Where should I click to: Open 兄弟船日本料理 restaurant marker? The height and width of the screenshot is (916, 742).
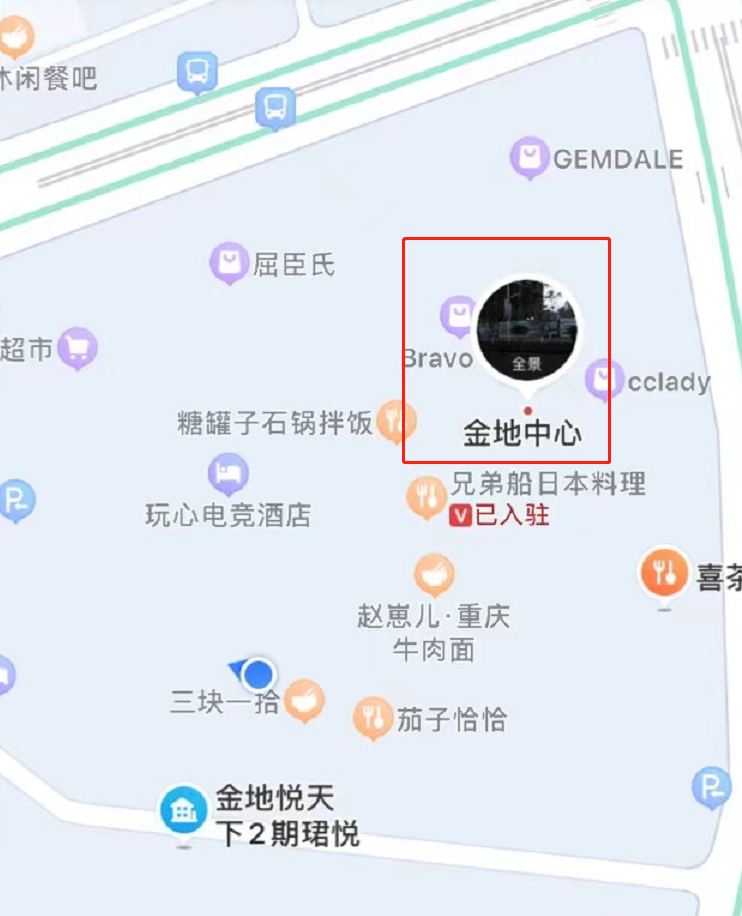[427, 497]
